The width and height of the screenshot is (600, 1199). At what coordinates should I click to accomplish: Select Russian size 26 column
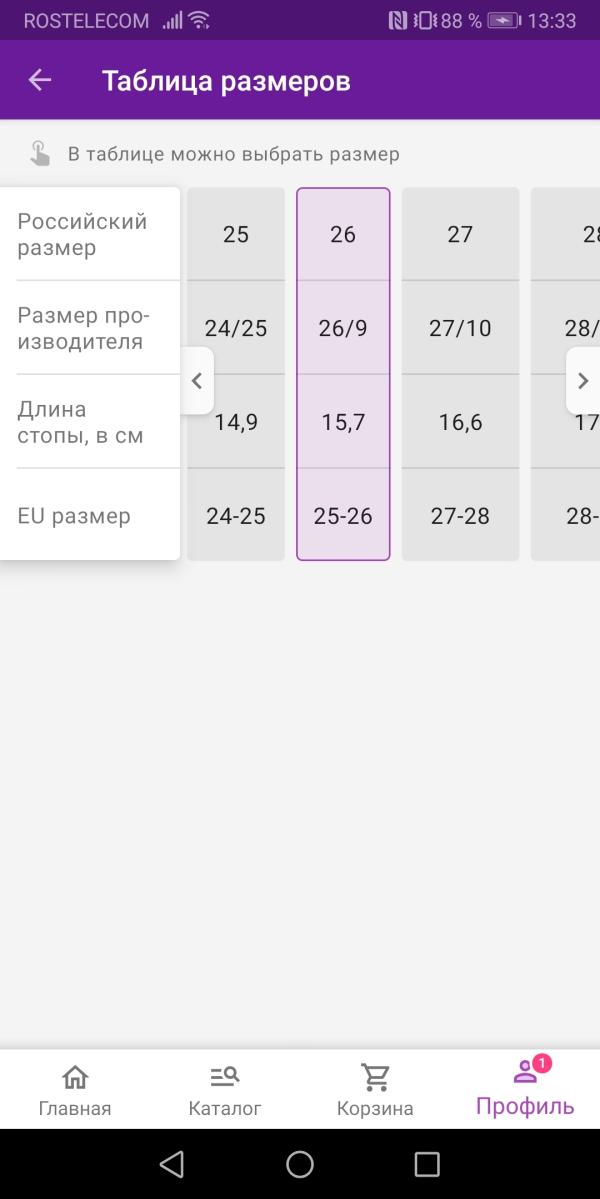(x=343, y=374)
